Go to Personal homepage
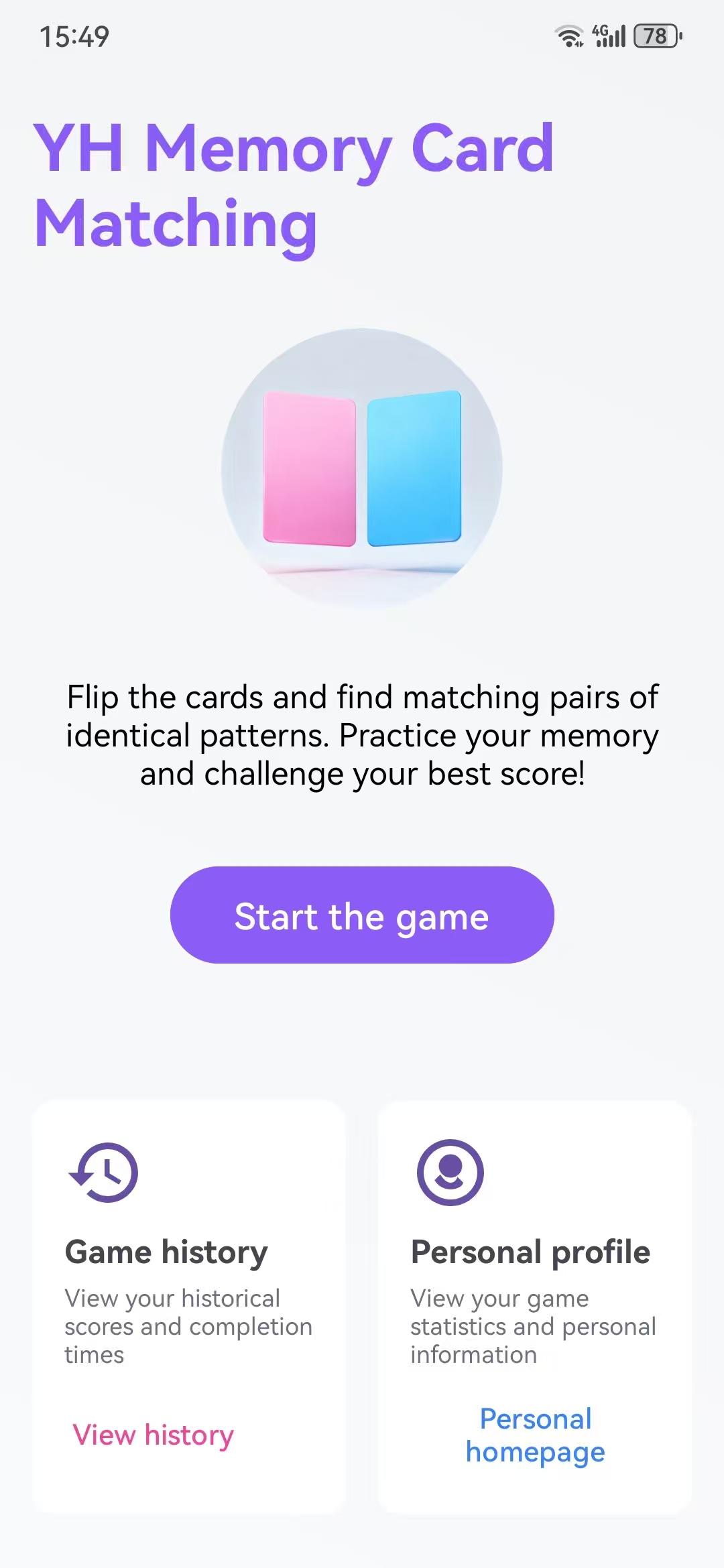The height and width of the screenshot is (1568, 724). point(535,1435)
